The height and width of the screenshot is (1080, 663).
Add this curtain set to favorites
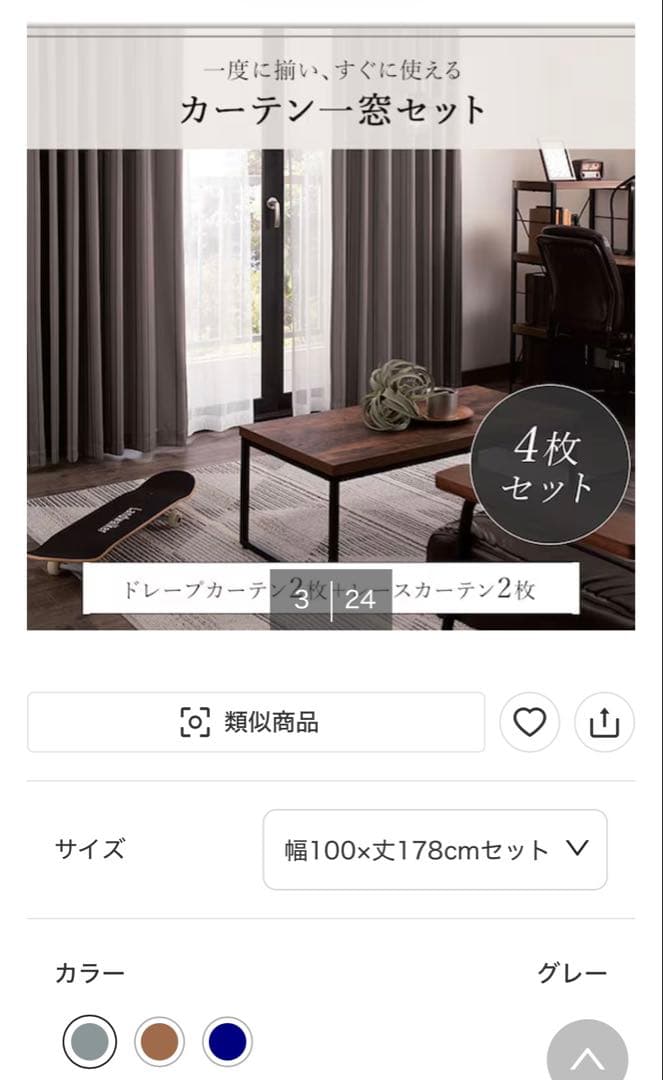pos(529,722)
